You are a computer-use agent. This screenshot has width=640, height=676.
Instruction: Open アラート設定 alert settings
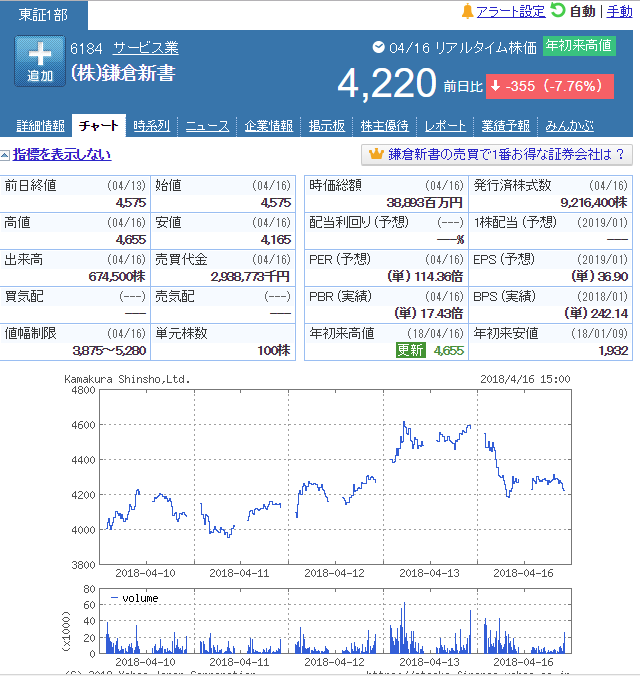(x=510, y=11)
